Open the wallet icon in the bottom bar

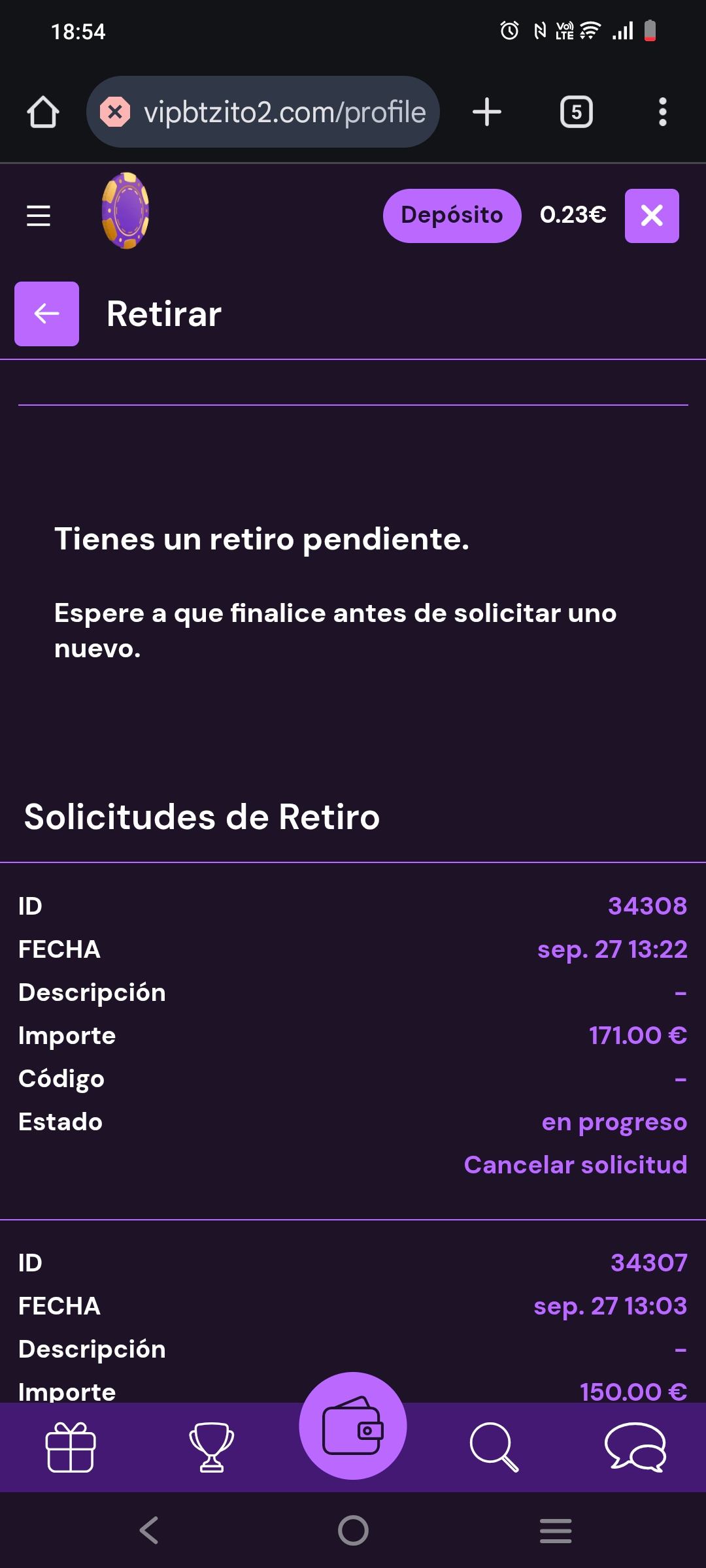pyautogui.click(x=353, y=1437)
